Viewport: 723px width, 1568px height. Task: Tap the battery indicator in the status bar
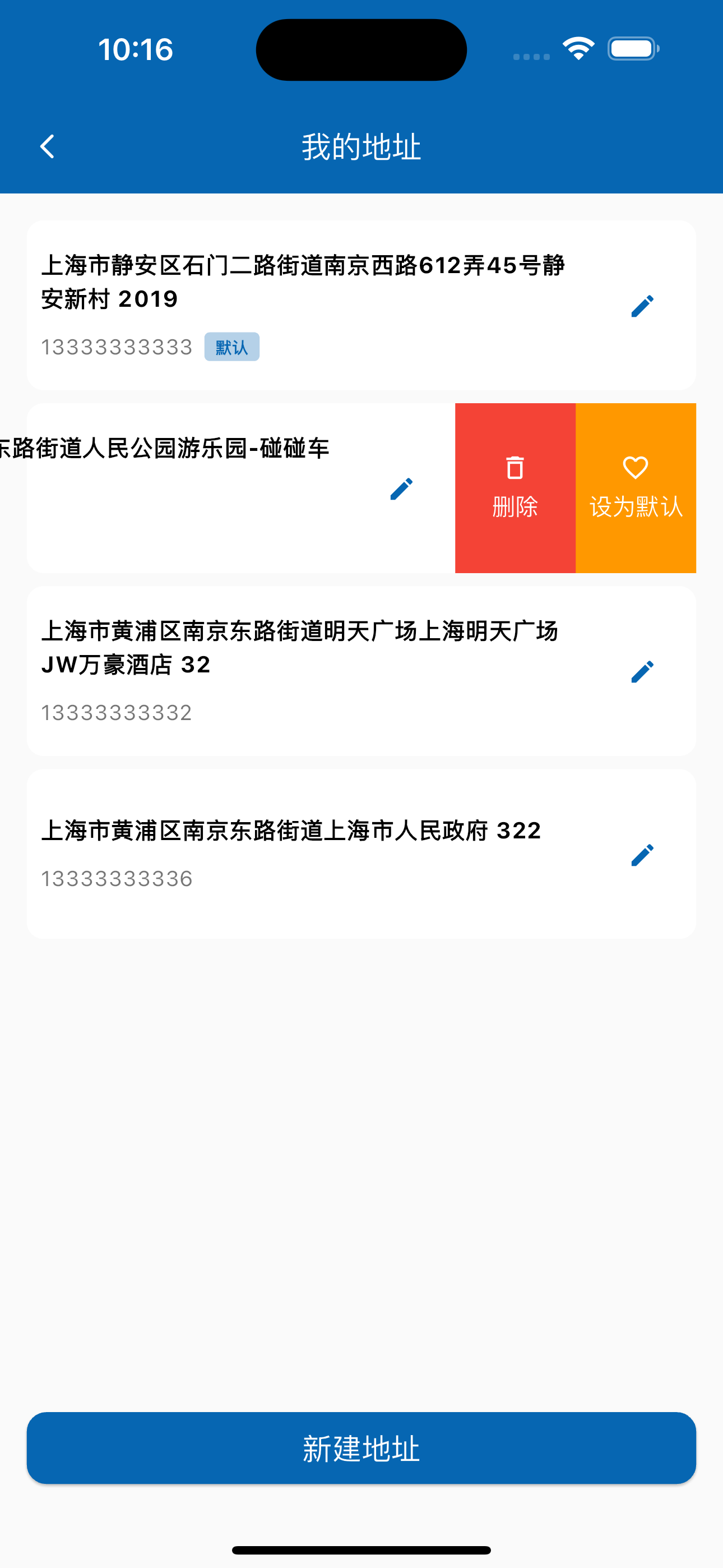click(631, 50)
